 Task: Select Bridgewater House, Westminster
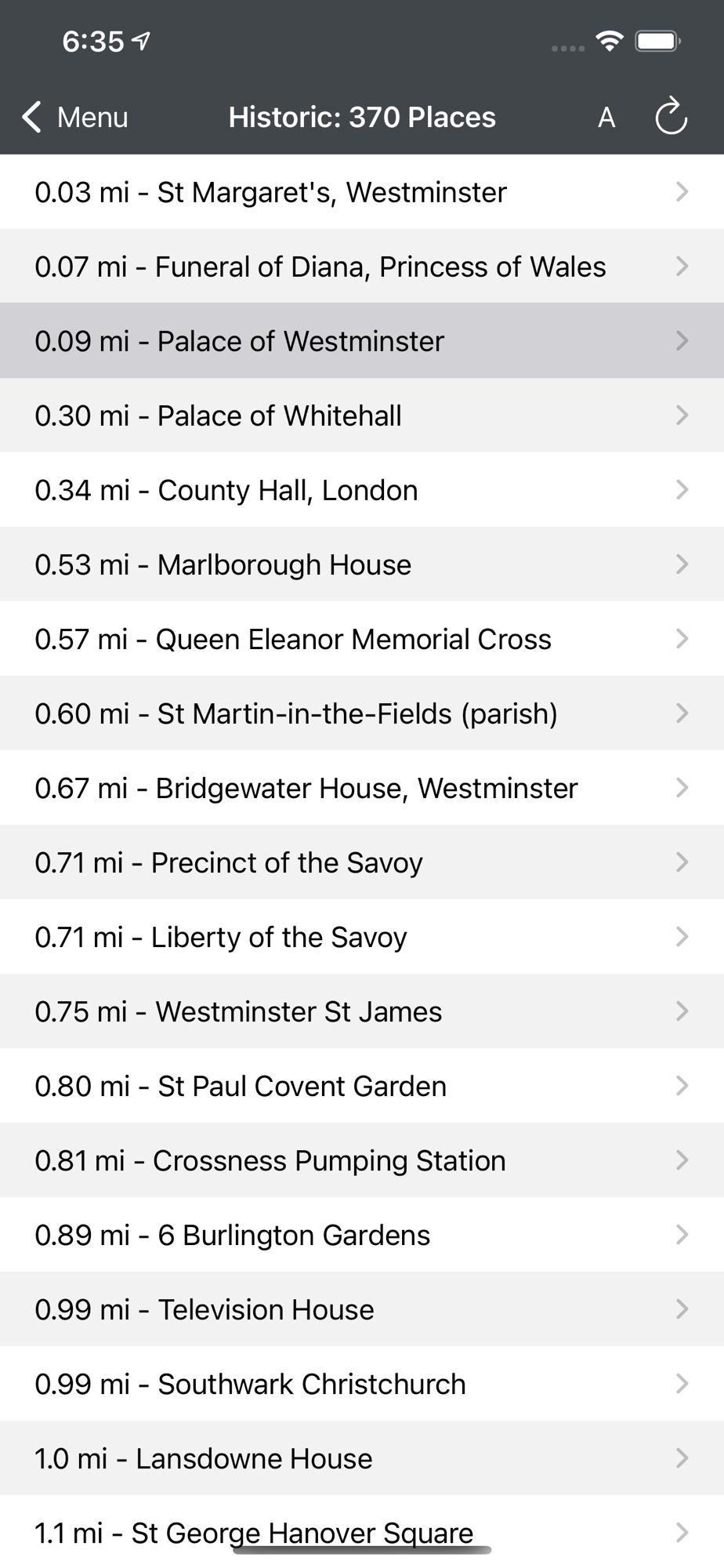[x=362, y=788]
